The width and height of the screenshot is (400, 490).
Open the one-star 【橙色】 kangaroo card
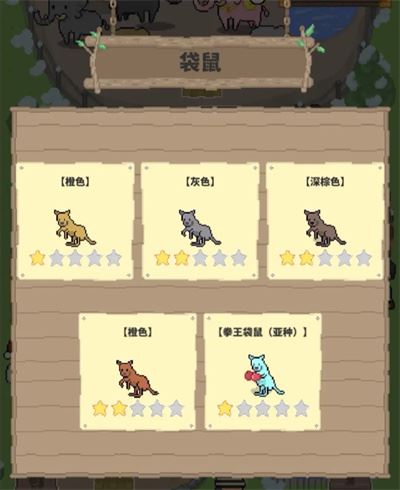[x=75, y=221]
